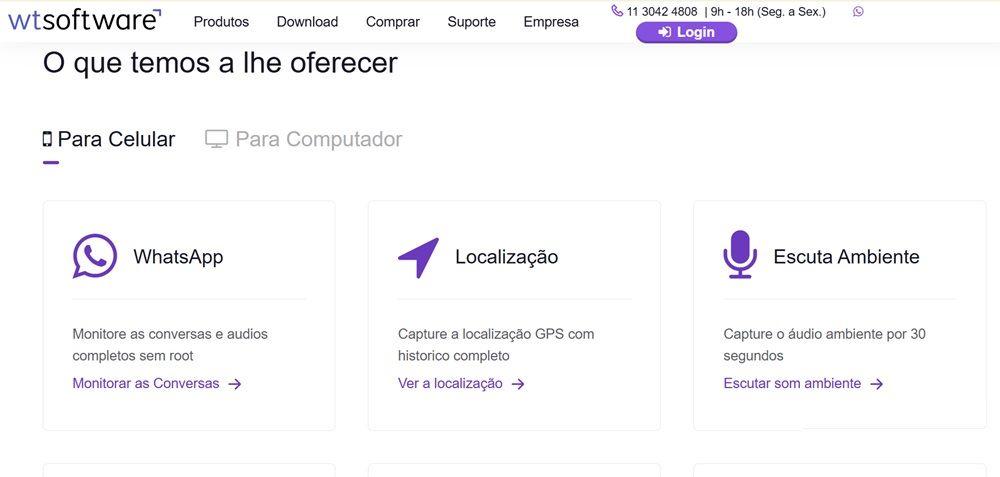This screenshot has width=1000, height=477.
Task: Open the Suporte page
Action: click(x=471, y=21)
